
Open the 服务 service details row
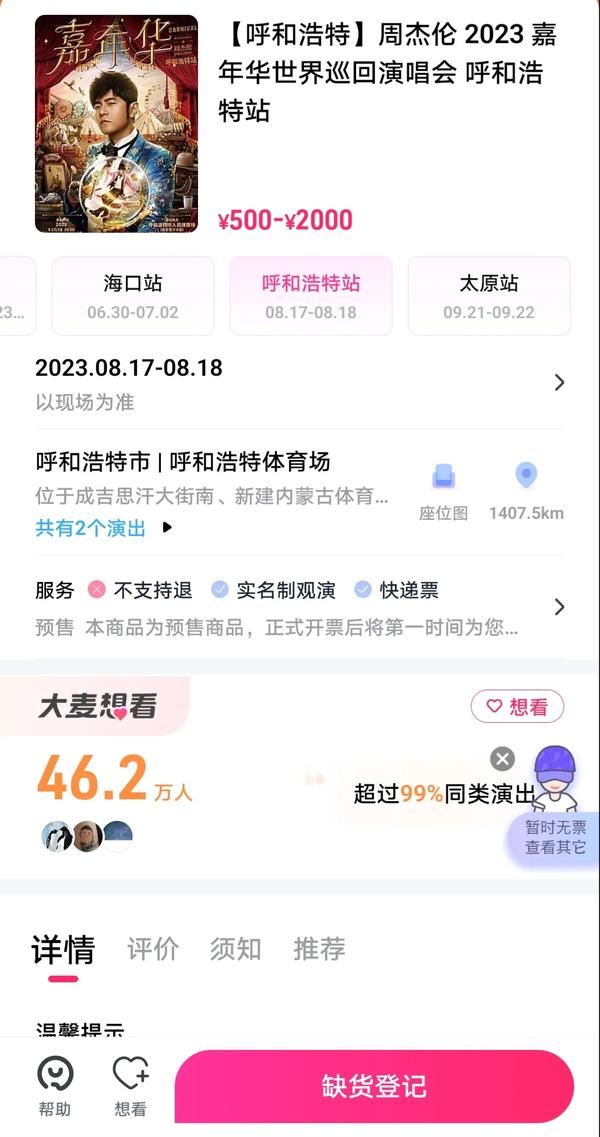tap(298, 606)
